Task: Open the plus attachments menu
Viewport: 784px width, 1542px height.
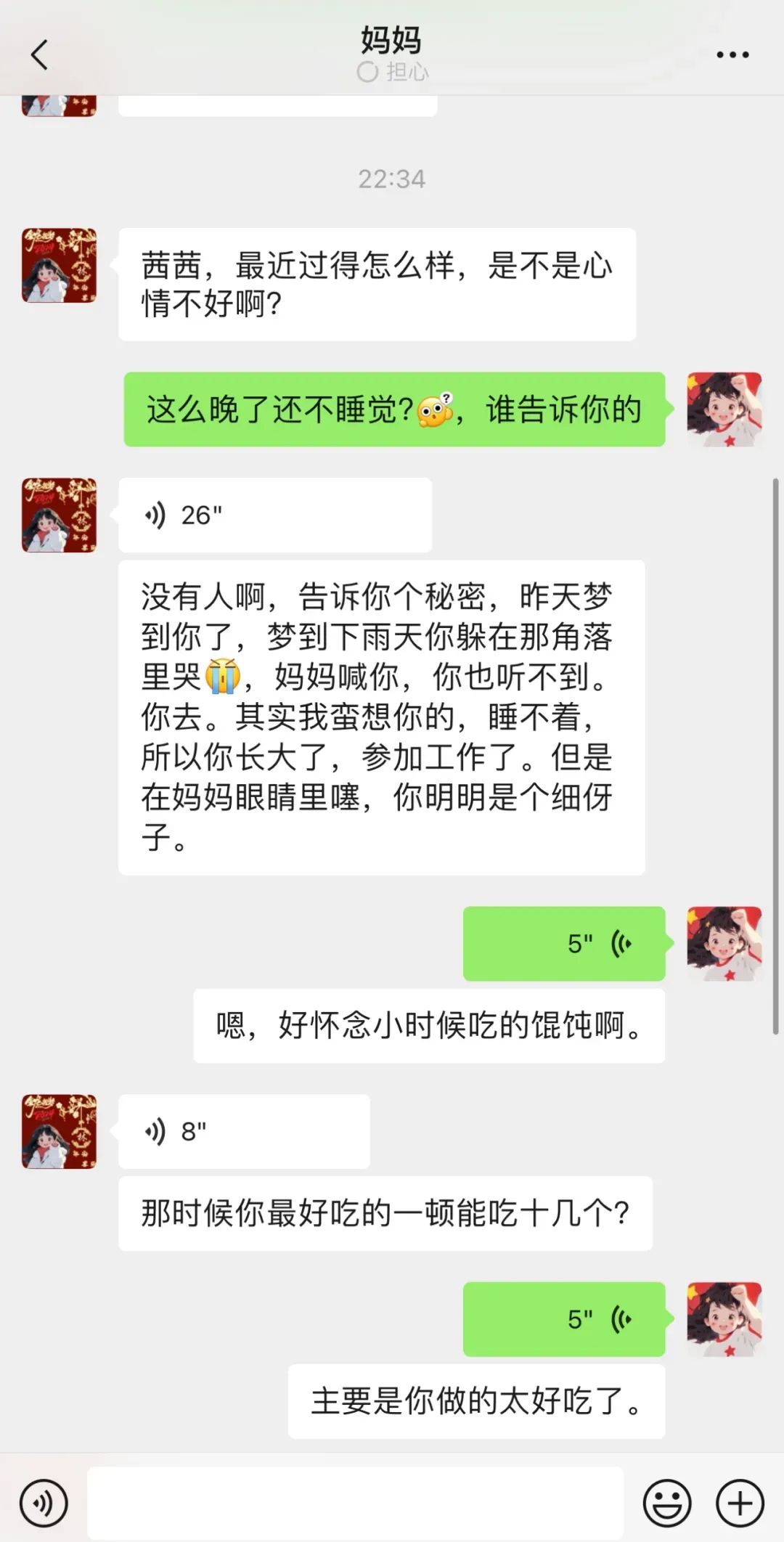Action: coord(740,1504)
